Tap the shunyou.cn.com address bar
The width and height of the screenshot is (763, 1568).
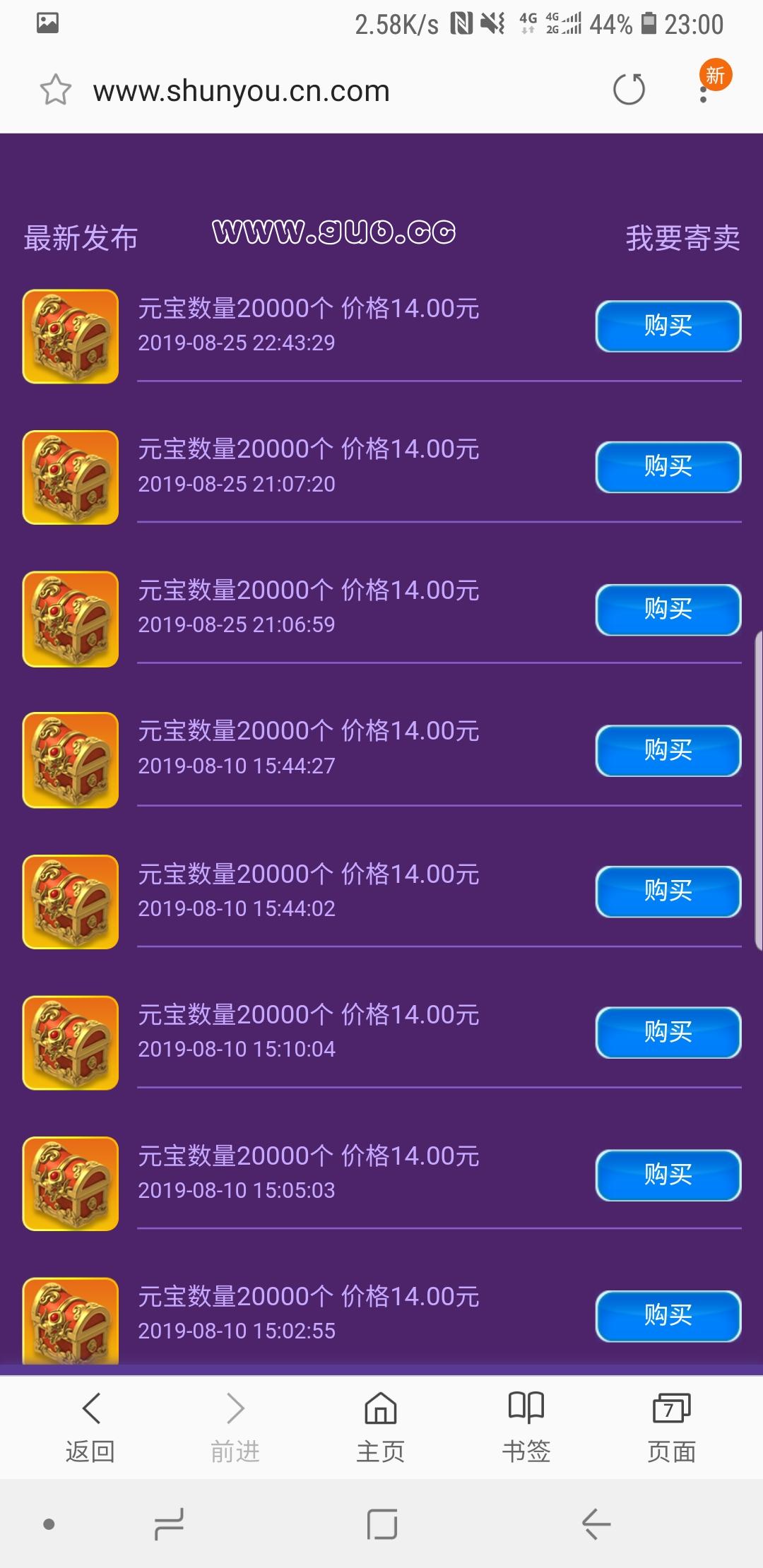[x=318, y=90]
